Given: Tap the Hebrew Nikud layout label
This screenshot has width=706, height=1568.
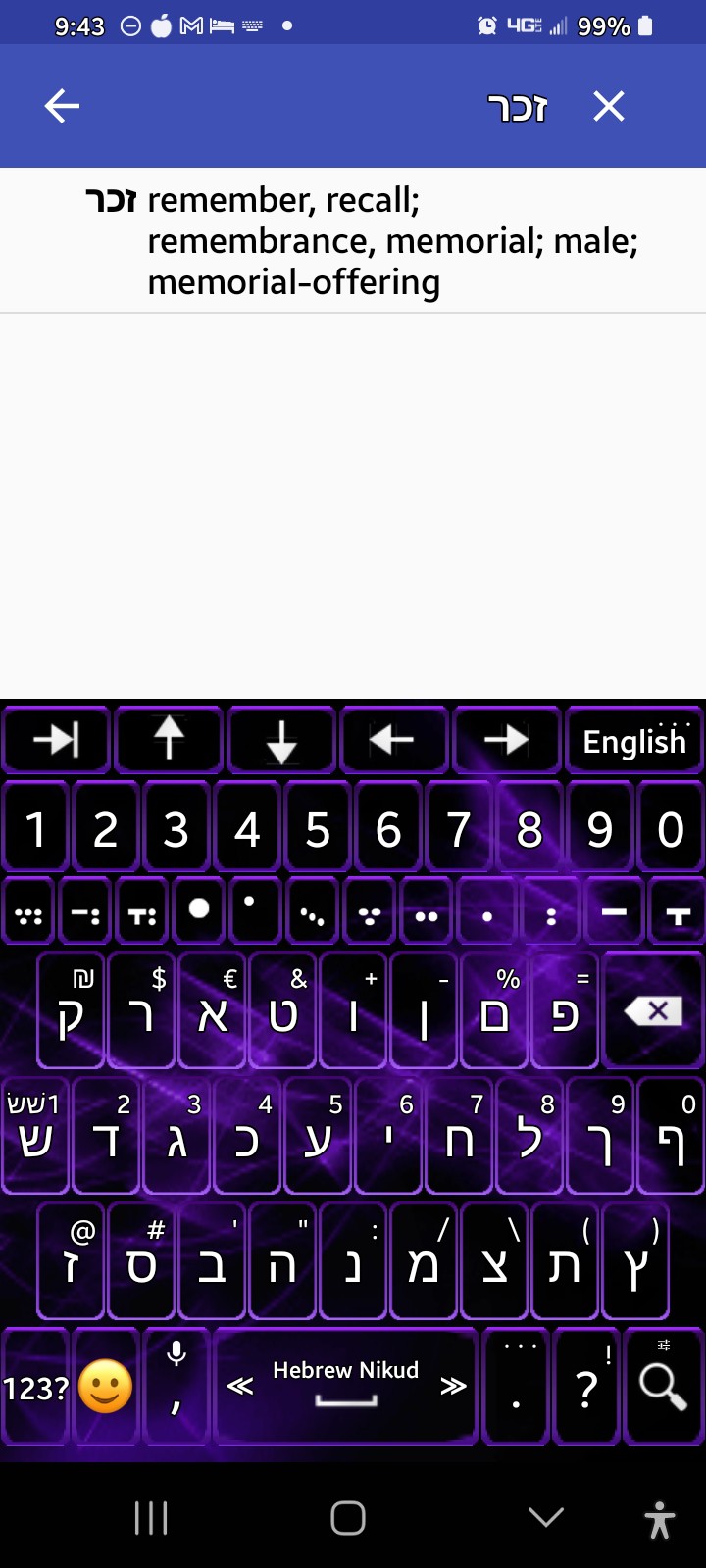Looking at the screenshot, I should coord(345,1370).
